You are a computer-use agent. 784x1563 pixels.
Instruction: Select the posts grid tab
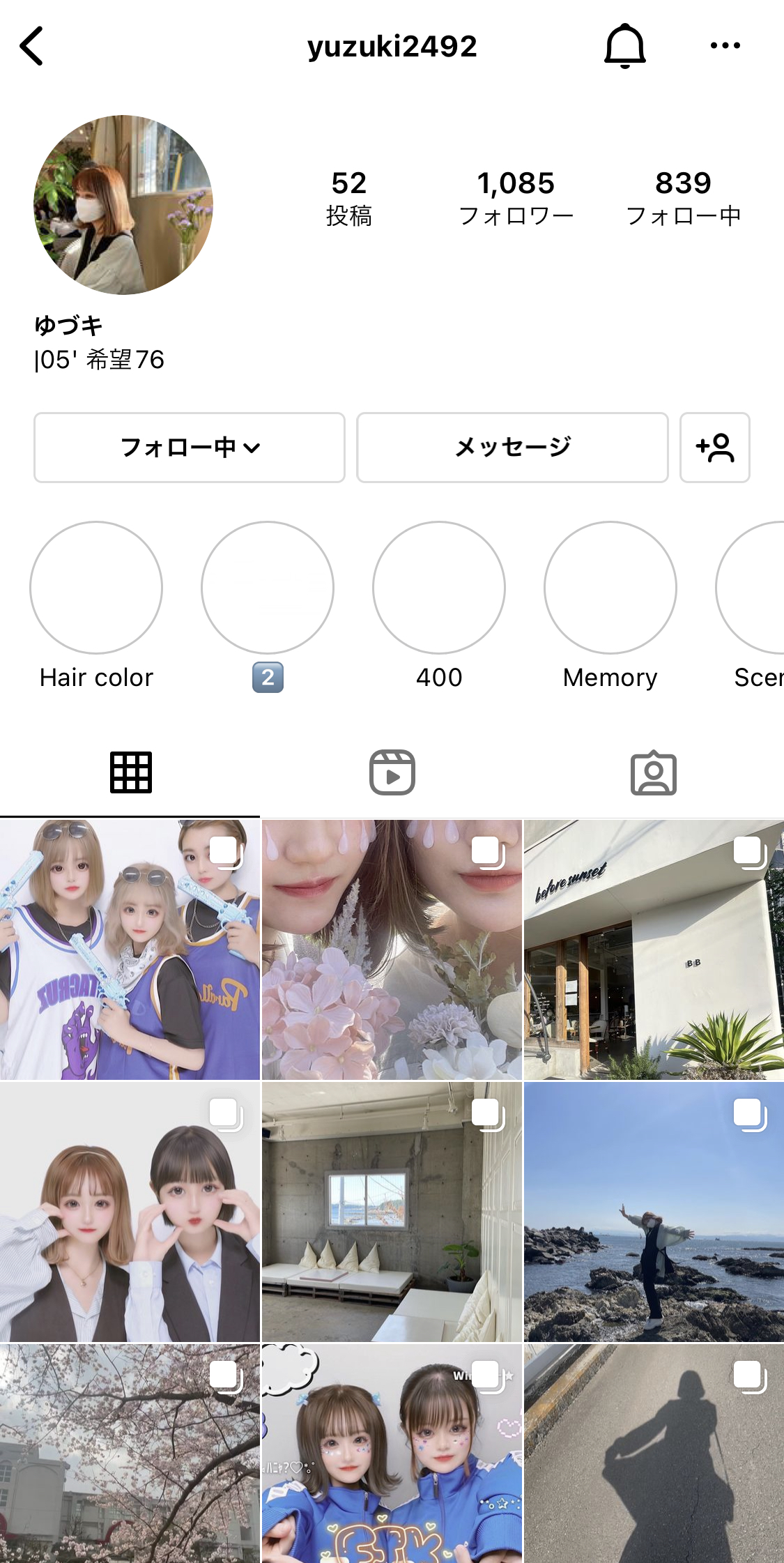pos(130,772)
